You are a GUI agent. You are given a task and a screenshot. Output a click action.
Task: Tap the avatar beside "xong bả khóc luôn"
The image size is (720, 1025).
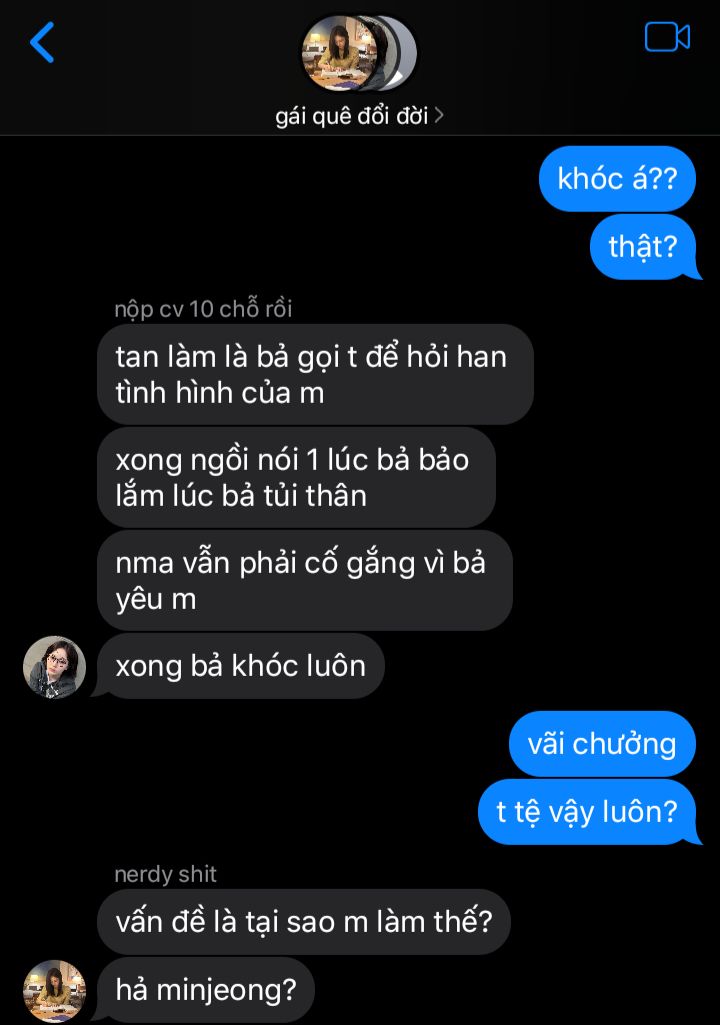tap(54, 667)
